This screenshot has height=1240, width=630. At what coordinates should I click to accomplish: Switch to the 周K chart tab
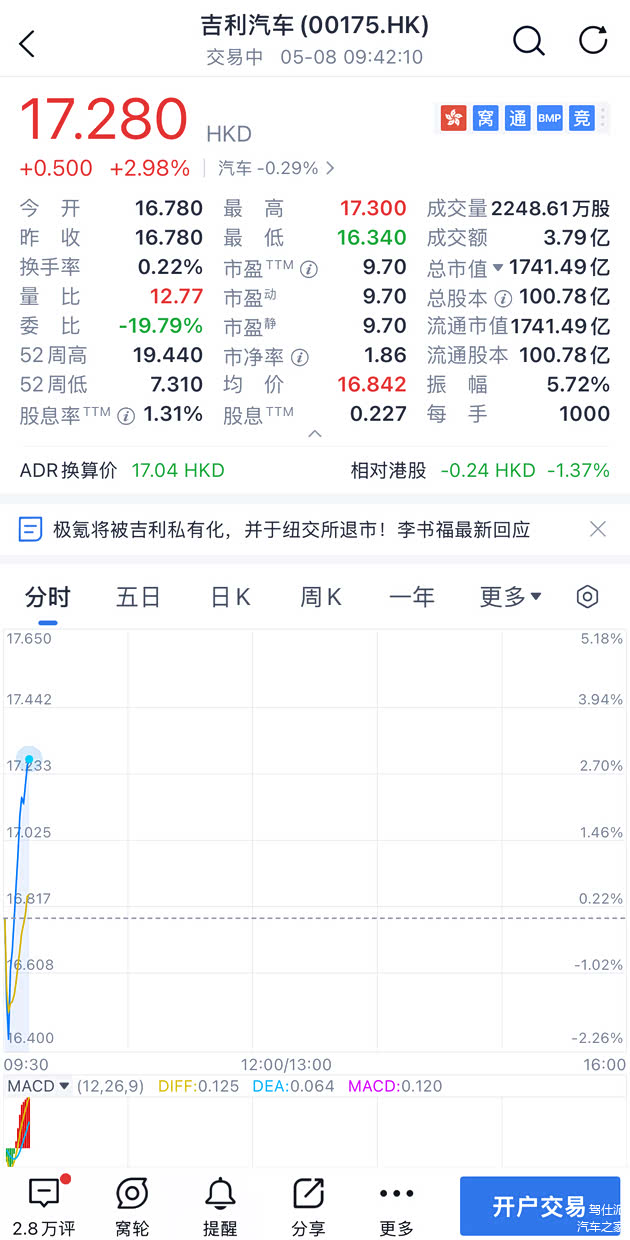[x=321, y=597]
